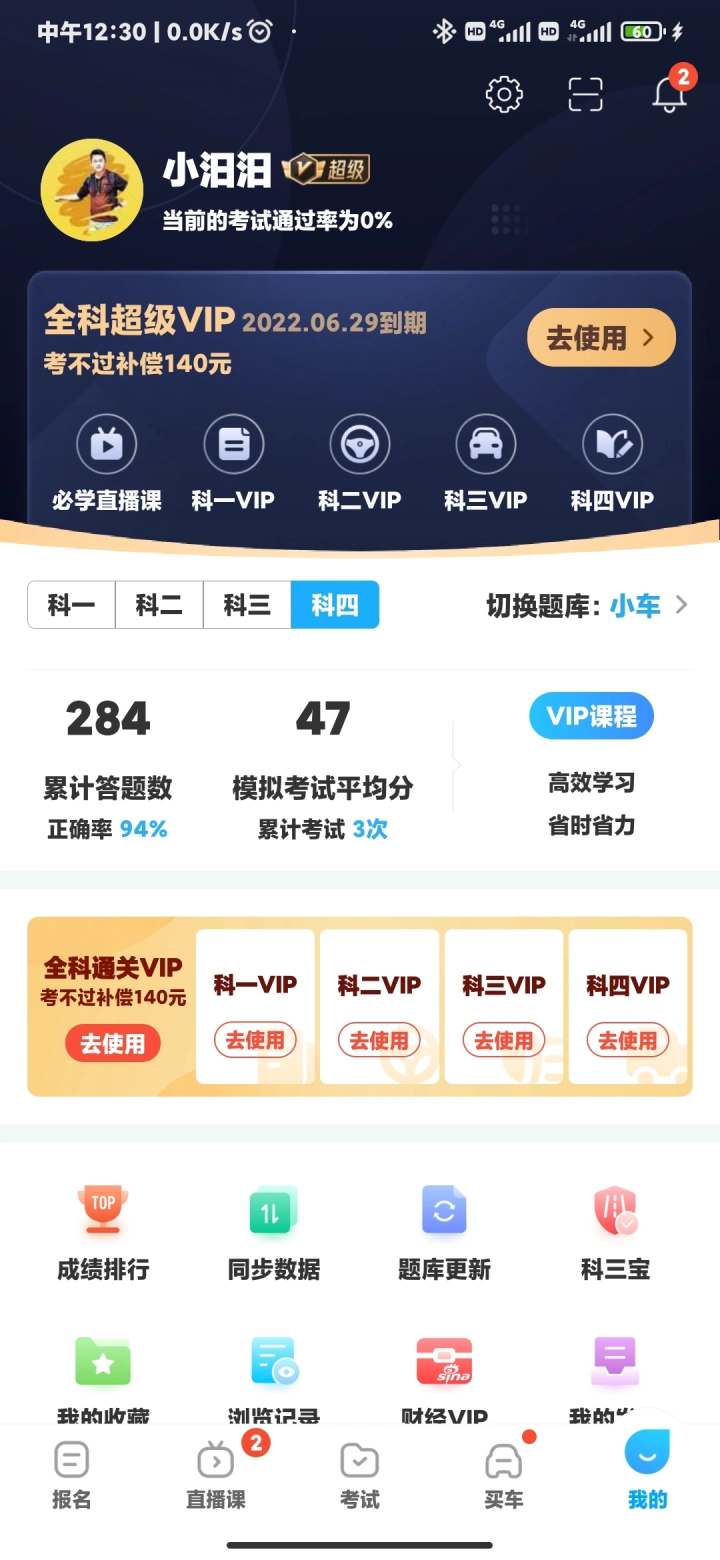720x1560 pixels.
Task: Open the 买车 tab
Action: (x=503, y=1475)
